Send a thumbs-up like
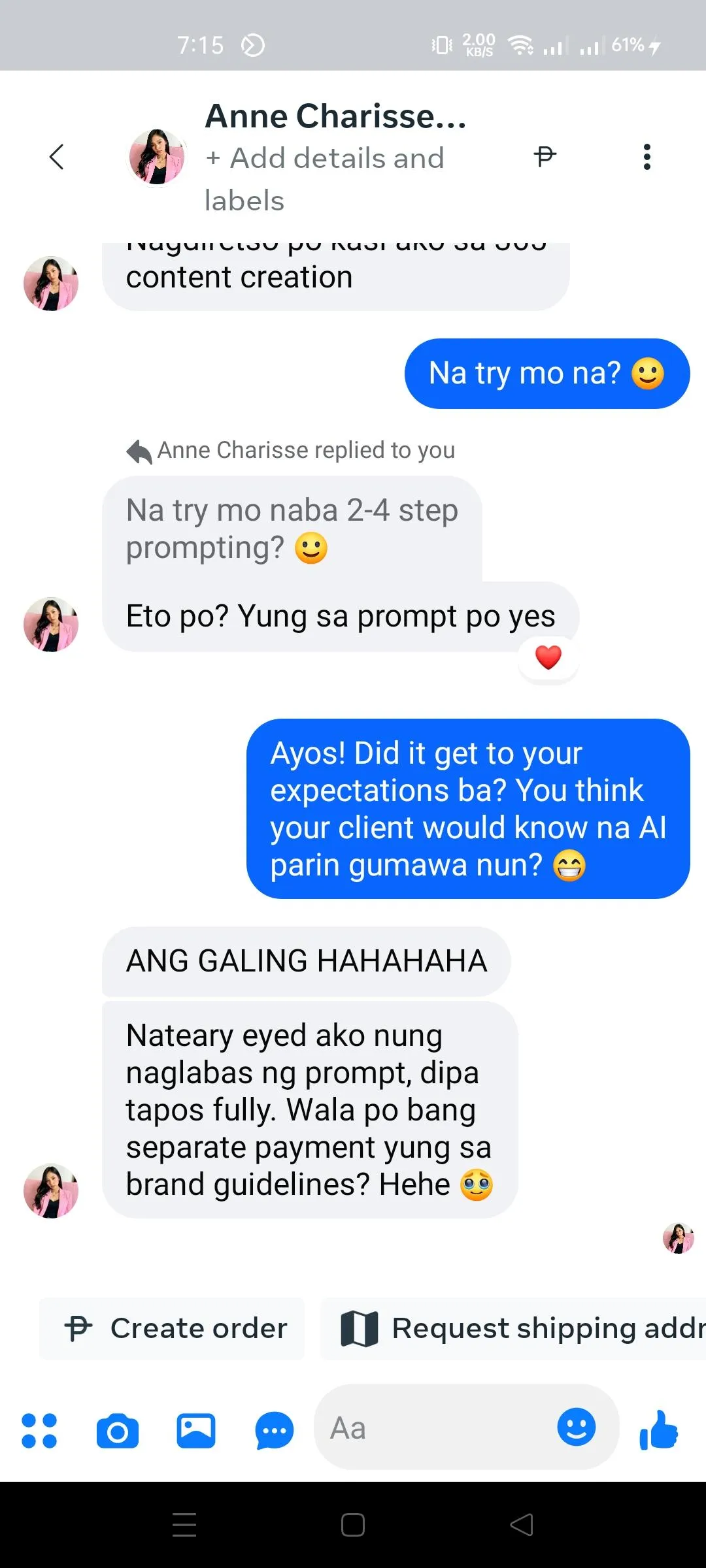This screenshot has height=1568, width=706. tap(659, 1430)
